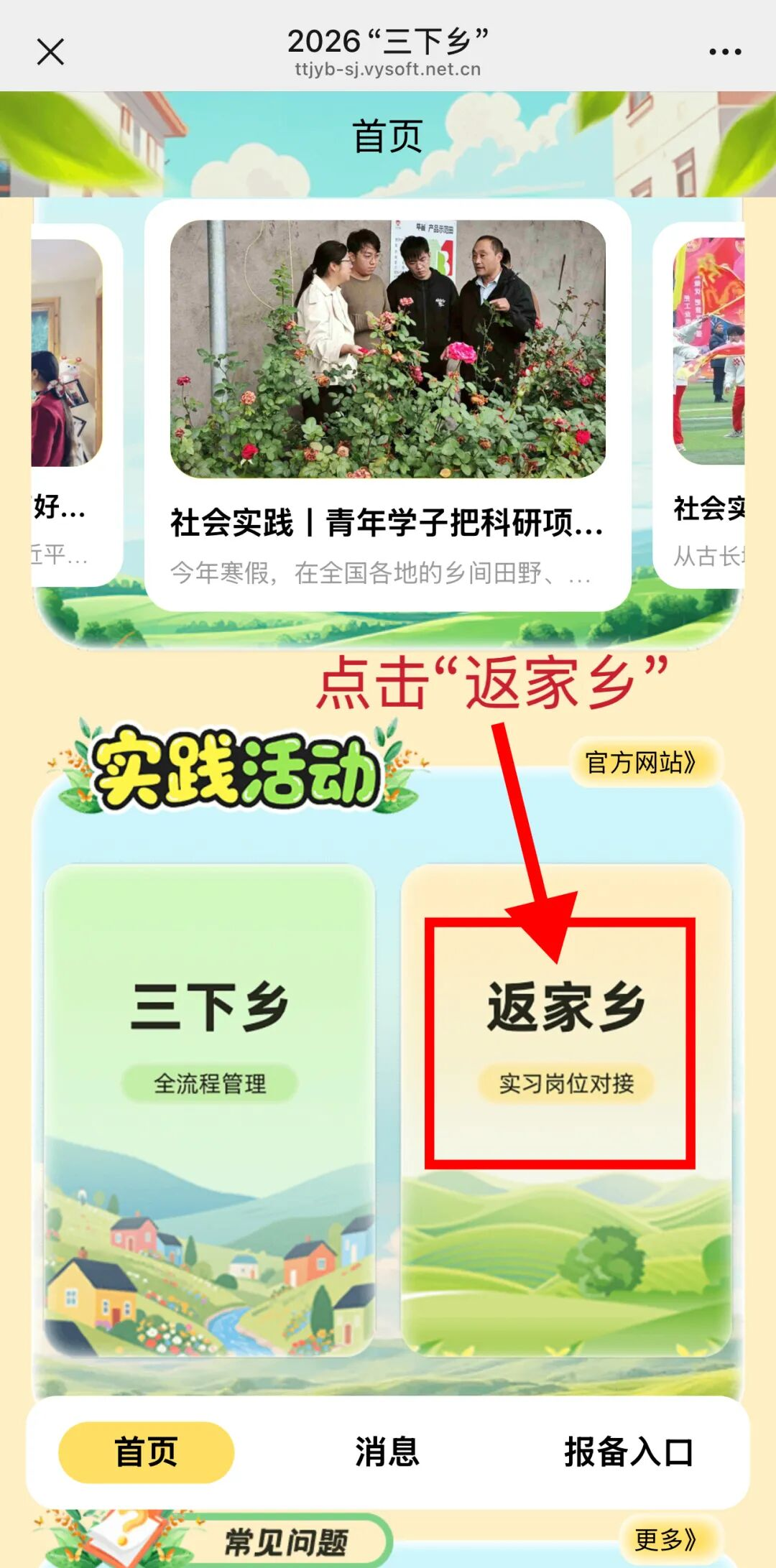Image resolution: width=776 pixels, height=1568 pixels.
Task: Close the web page with the X
Action: tap(50, 52)
